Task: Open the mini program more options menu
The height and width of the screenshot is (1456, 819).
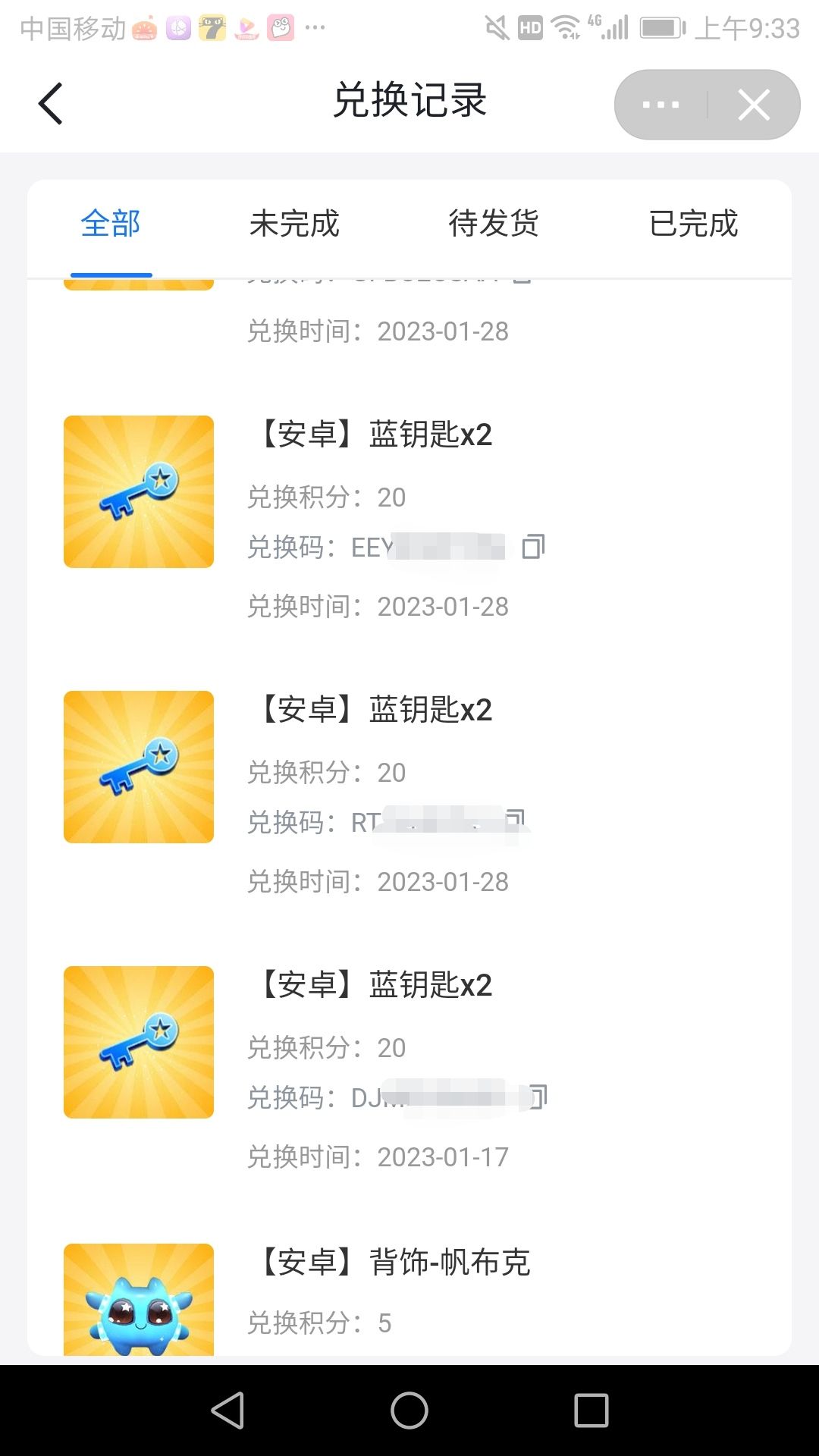Action: 661,105
